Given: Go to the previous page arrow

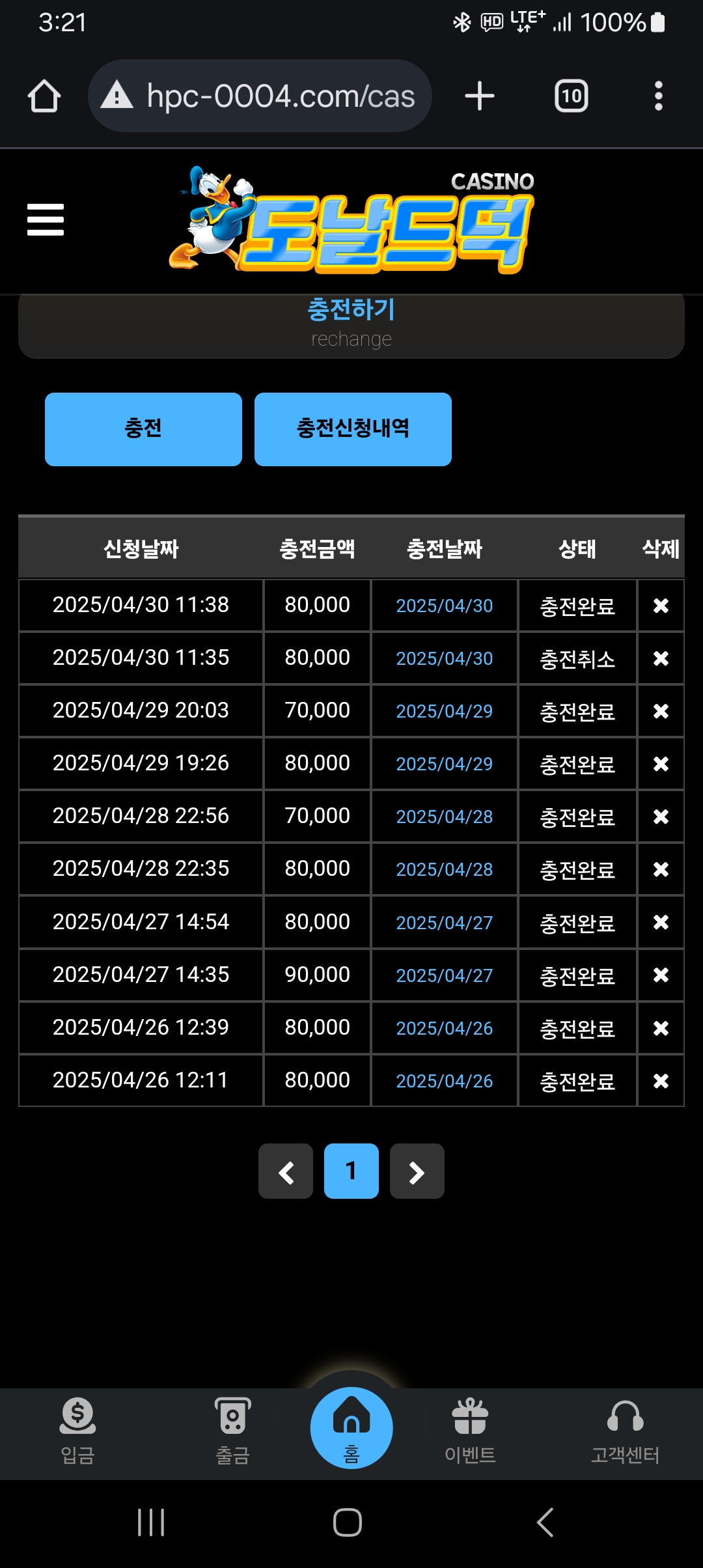Looking at the screenshot, I should (286, 1171).
